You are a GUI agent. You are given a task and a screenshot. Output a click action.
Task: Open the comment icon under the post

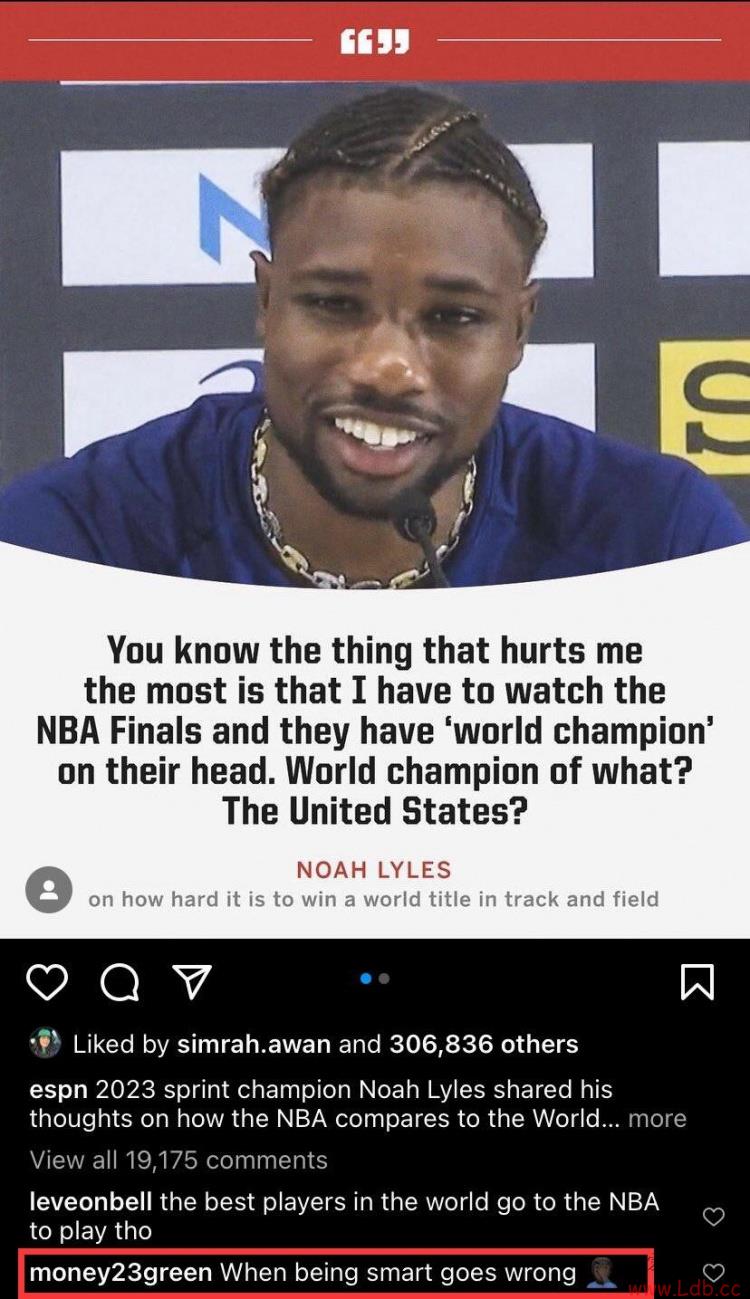pos(120,982)
